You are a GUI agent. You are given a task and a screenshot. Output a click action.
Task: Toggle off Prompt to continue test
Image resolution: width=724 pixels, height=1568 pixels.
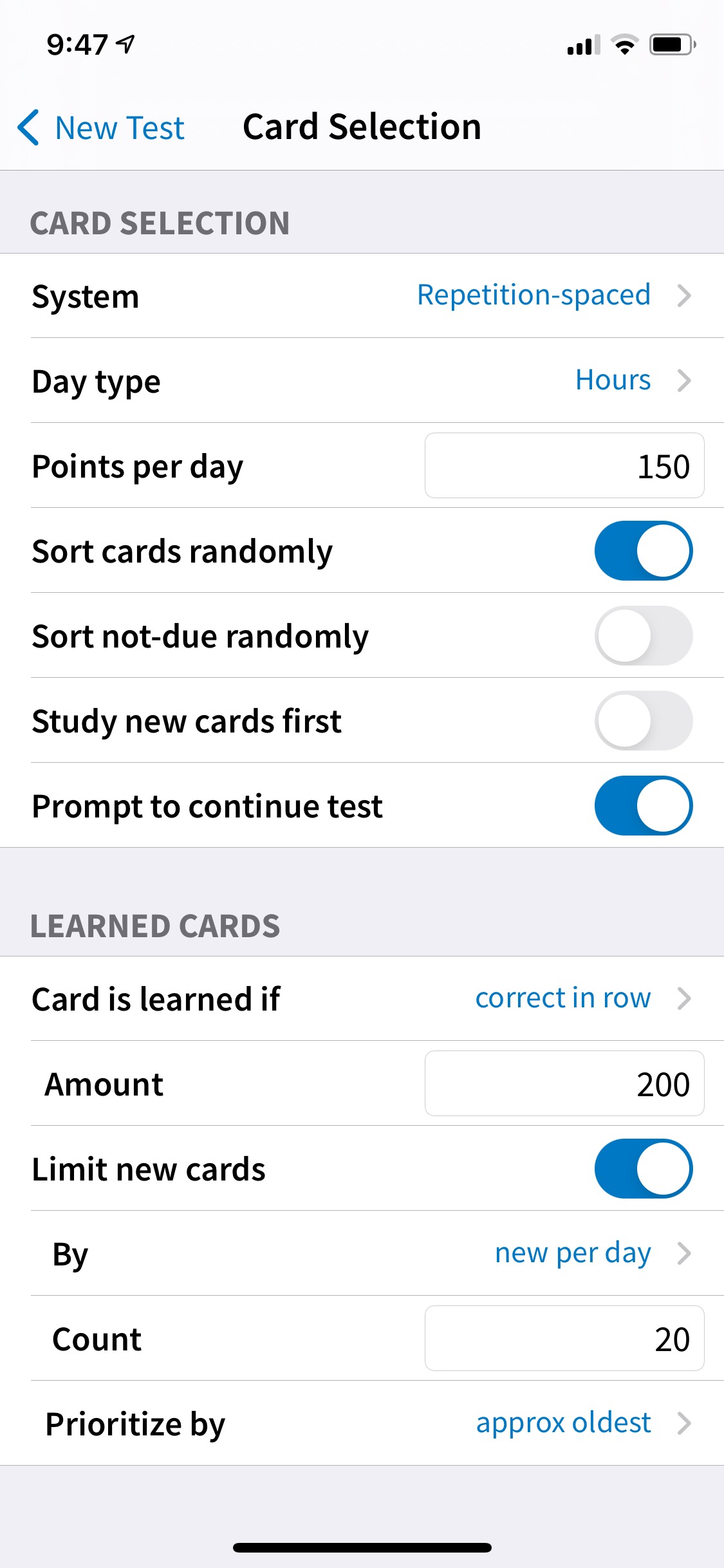click(642, 806)
